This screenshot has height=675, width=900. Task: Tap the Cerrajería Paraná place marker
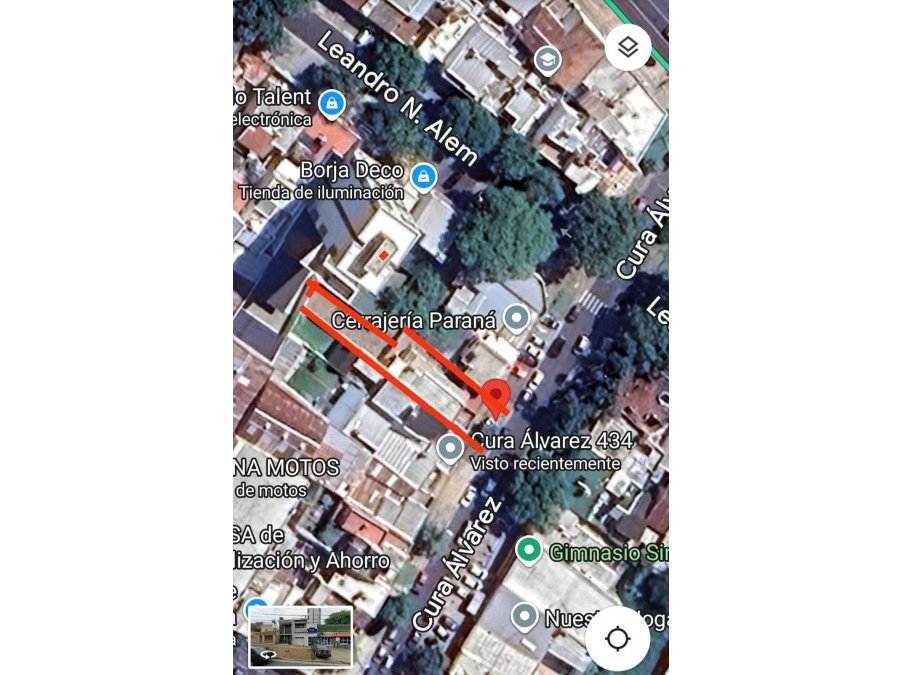click(x=516, y=319)
